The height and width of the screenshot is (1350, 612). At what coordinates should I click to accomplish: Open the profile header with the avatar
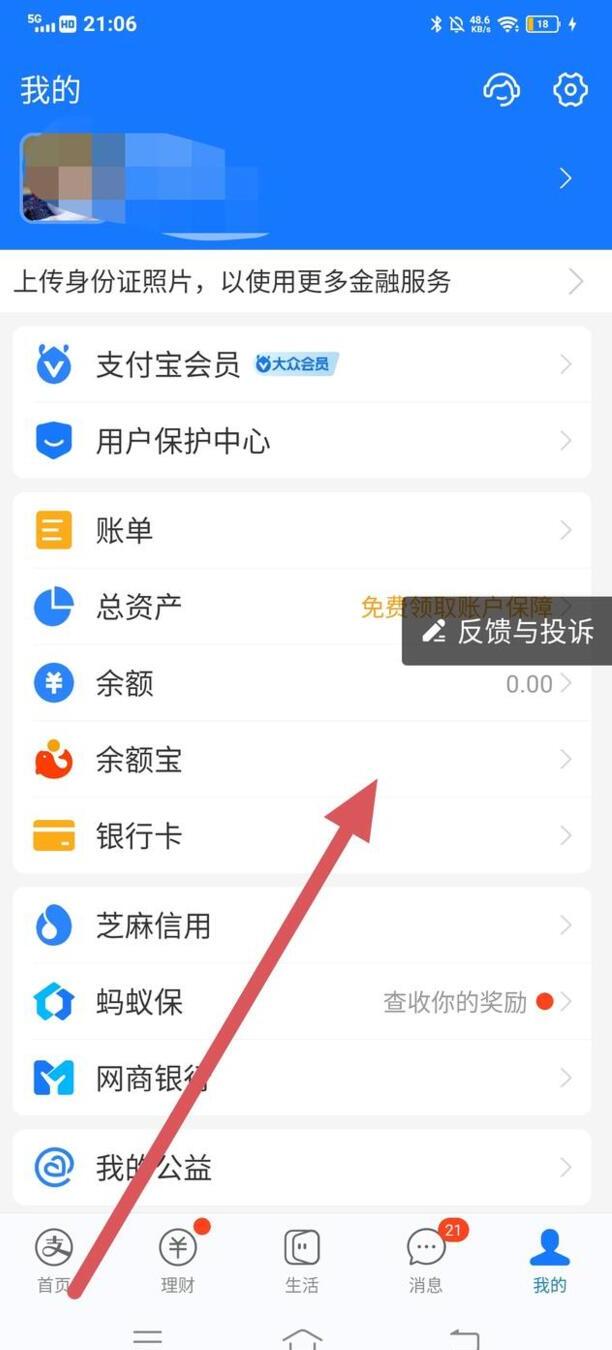click(x=300, y=180)
